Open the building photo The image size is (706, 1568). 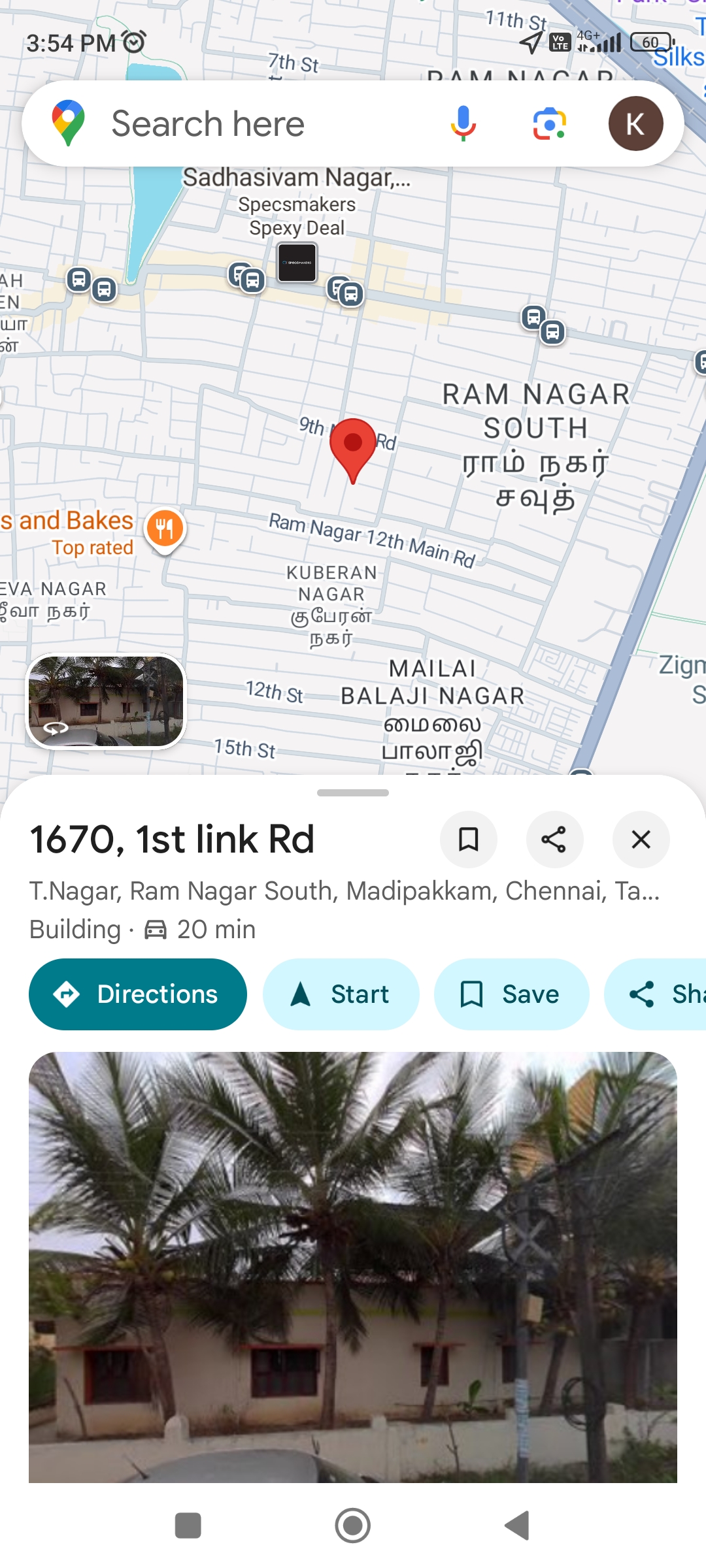point(353,1267)
